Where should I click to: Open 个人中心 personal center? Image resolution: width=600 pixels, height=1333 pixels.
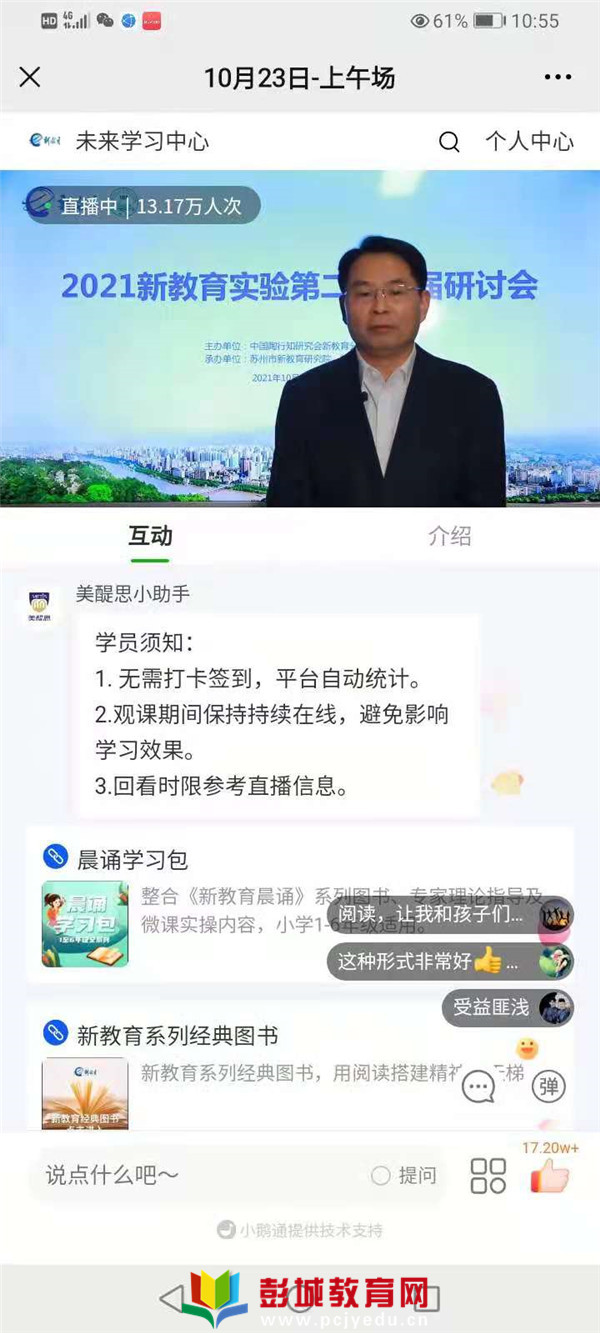tap(529, 141)
